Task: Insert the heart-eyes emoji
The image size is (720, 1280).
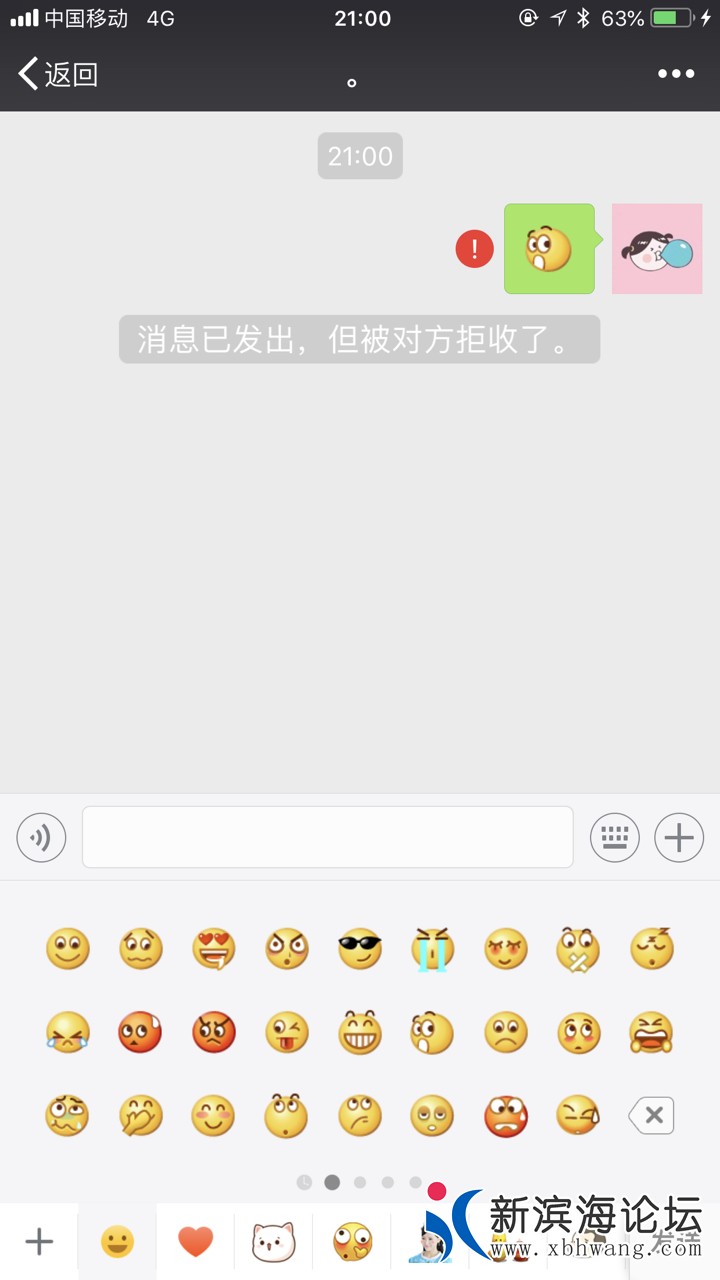Action: pos(213,949)
